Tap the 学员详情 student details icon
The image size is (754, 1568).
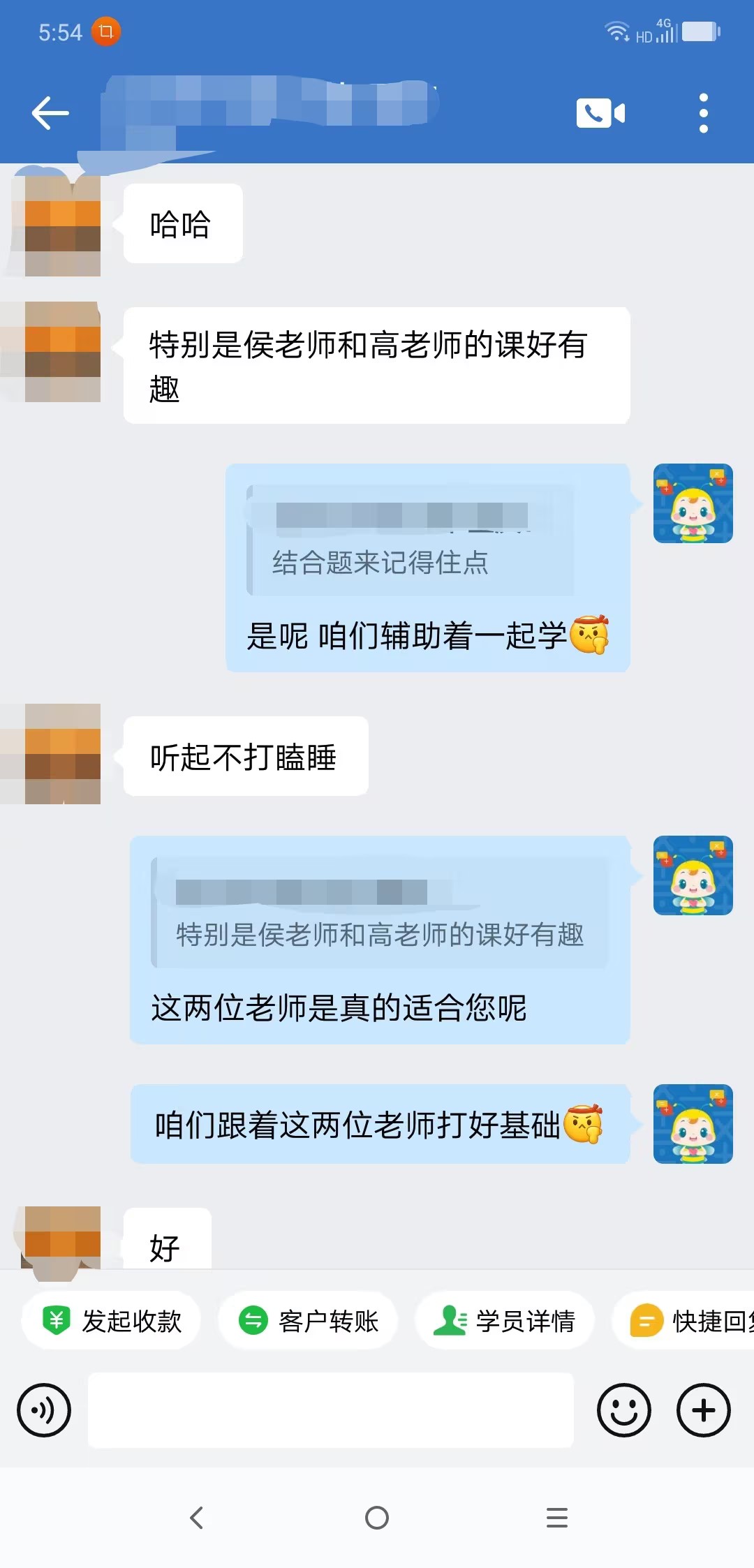(450, 1319)
